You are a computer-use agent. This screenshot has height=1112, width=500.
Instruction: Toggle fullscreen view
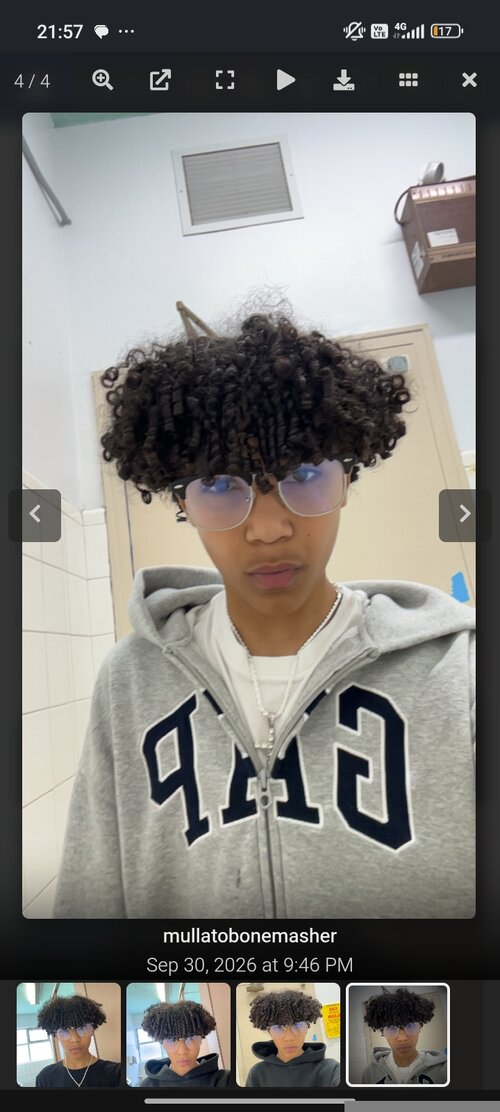tap(225, 80)
